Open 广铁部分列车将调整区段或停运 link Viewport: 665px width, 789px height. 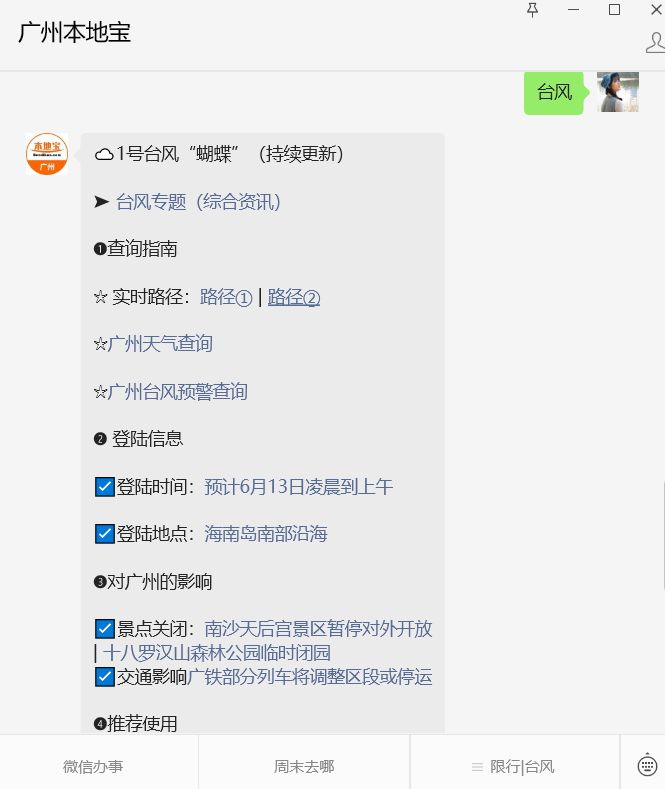pyautogui.click(x=310, y=677)
